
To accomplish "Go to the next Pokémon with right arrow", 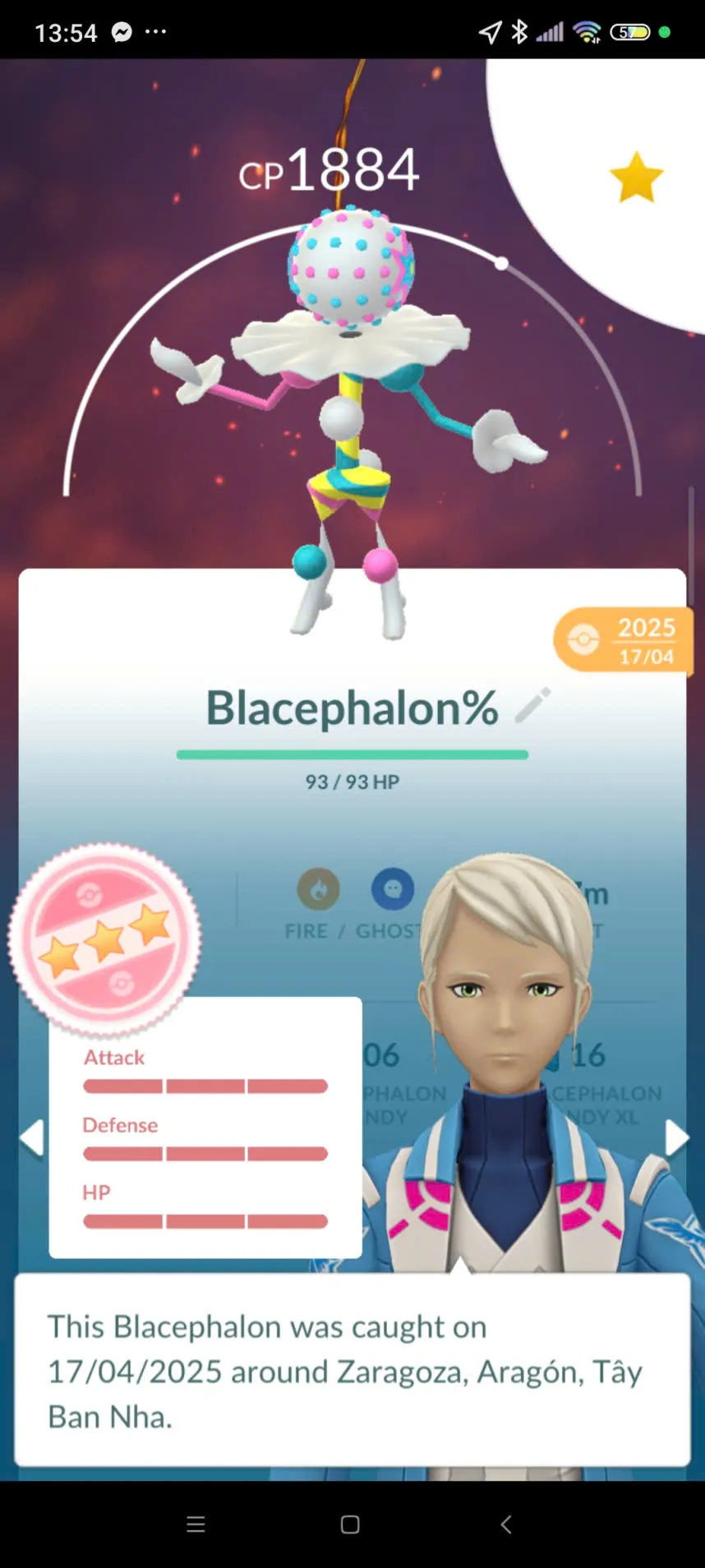I will (x=677, y=1138).
